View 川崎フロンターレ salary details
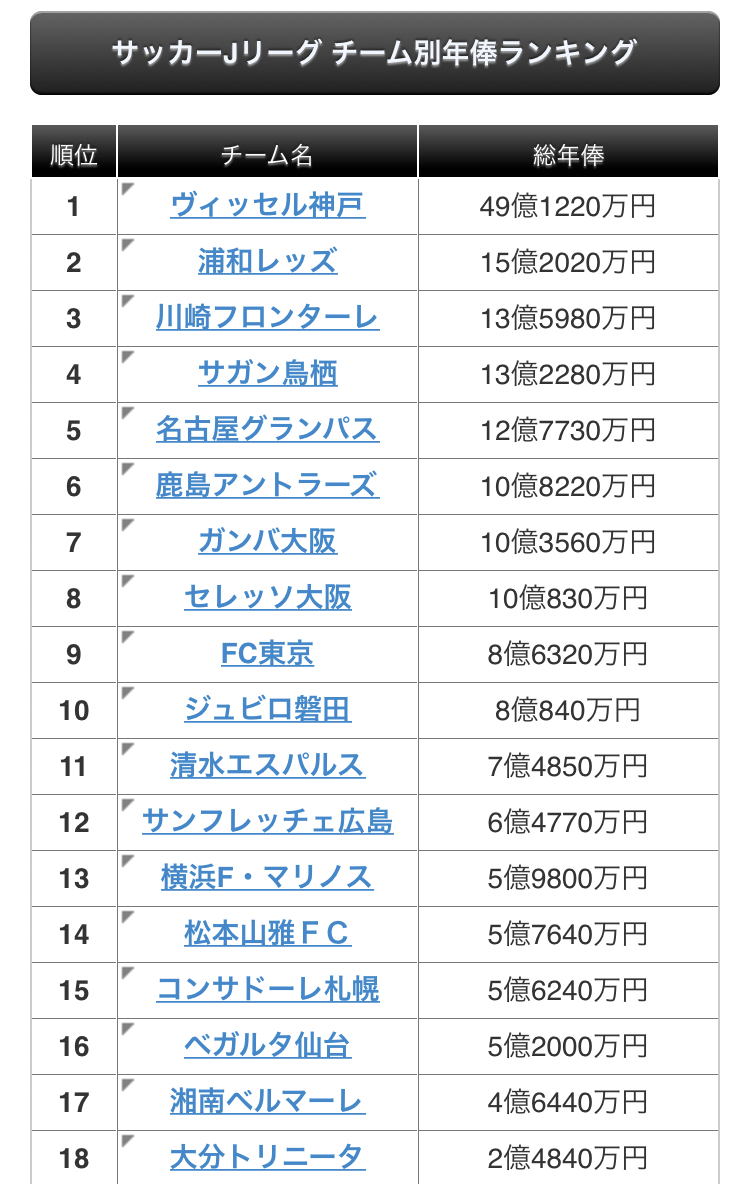 (x=267, y=317)
